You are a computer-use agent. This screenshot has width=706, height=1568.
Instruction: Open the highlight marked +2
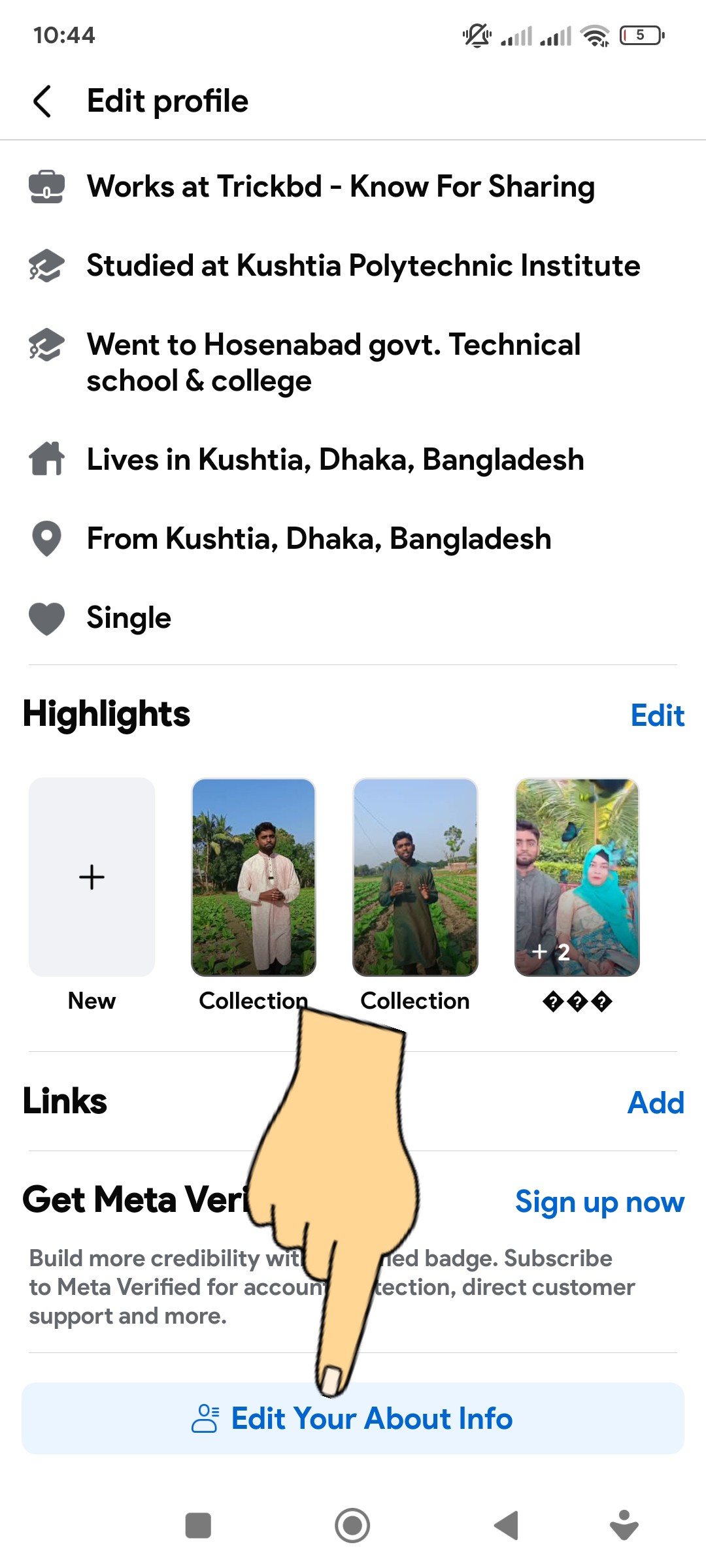coord(577,877)
